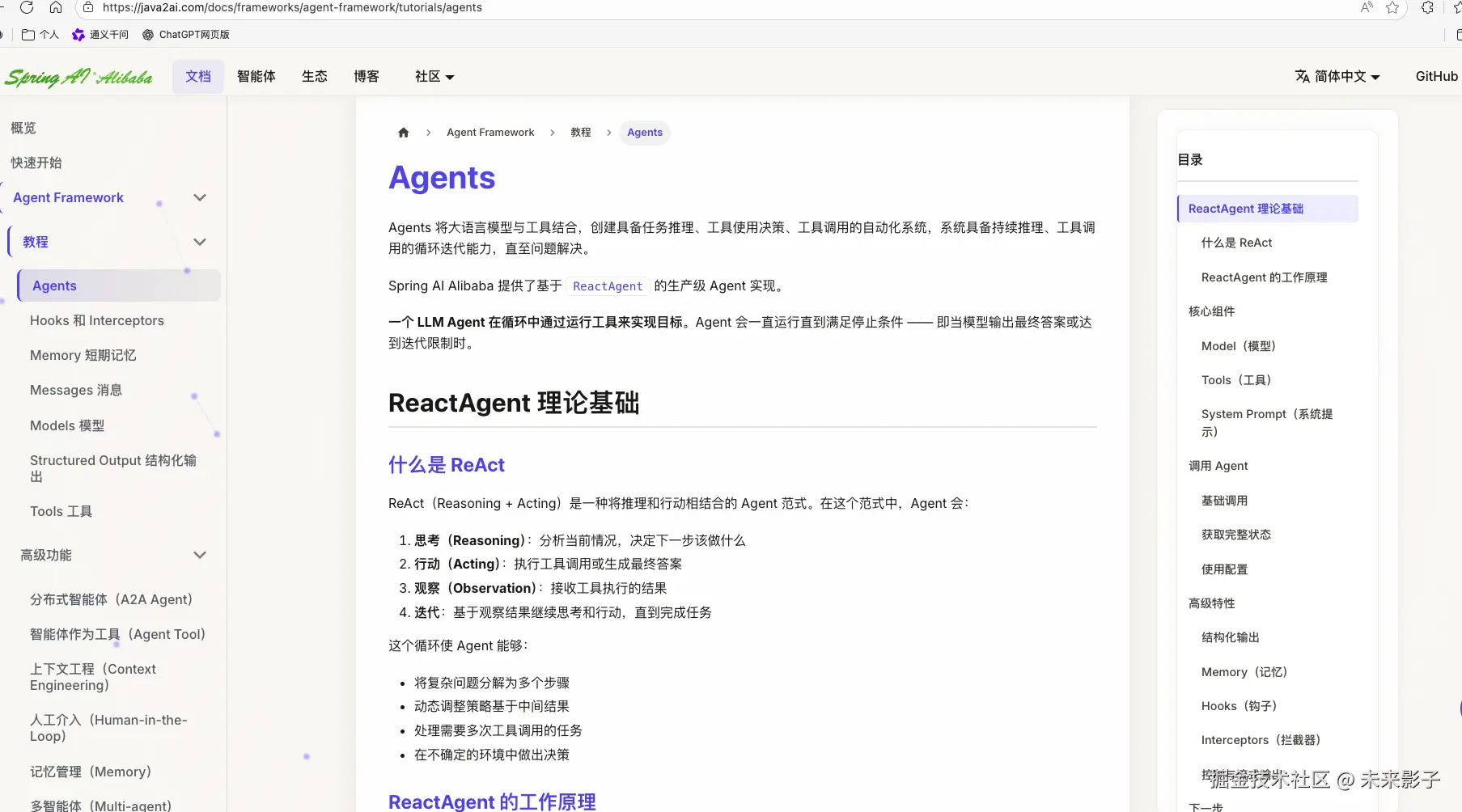
Task: Switch to the 生态 top navigation item
Action: (314, 76)
